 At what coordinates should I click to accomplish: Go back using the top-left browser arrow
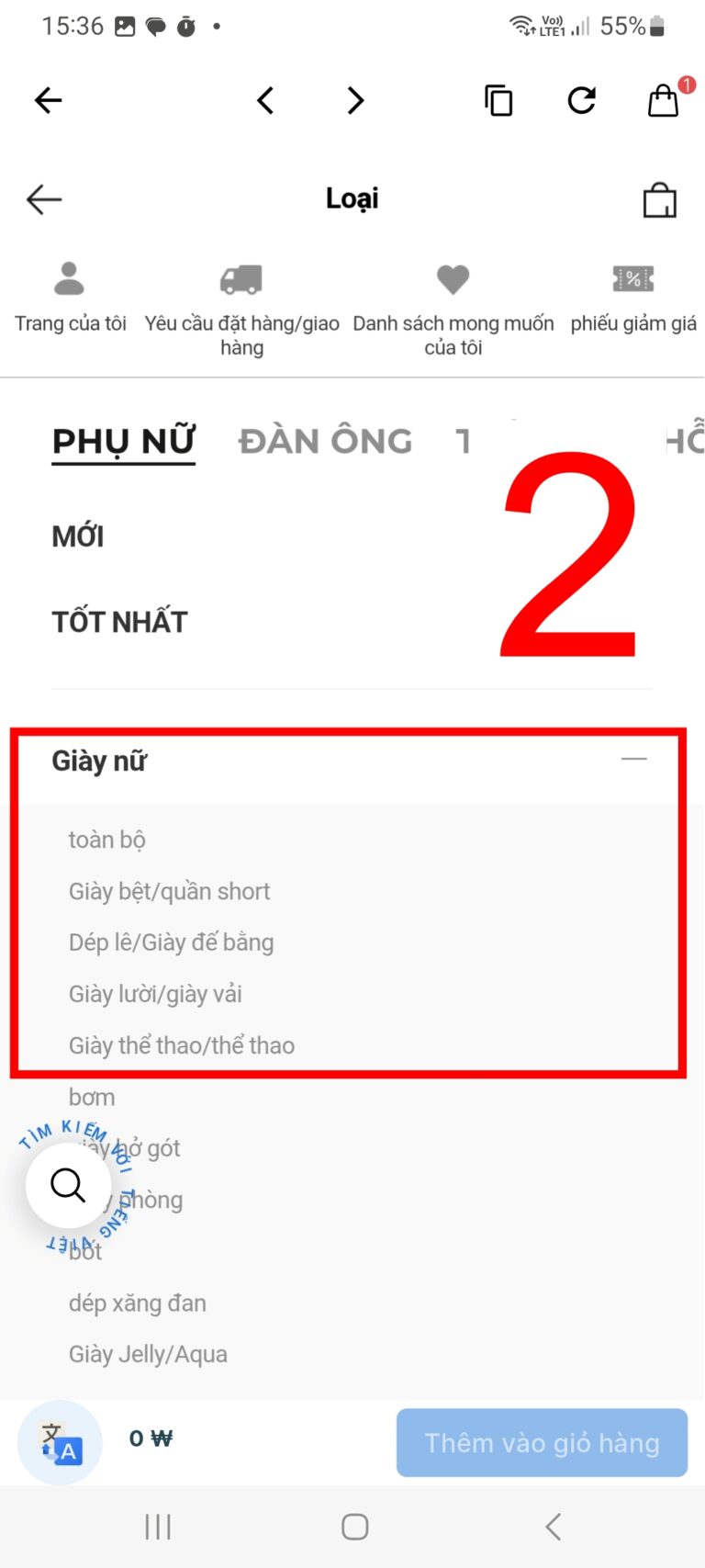click(48, 100)
